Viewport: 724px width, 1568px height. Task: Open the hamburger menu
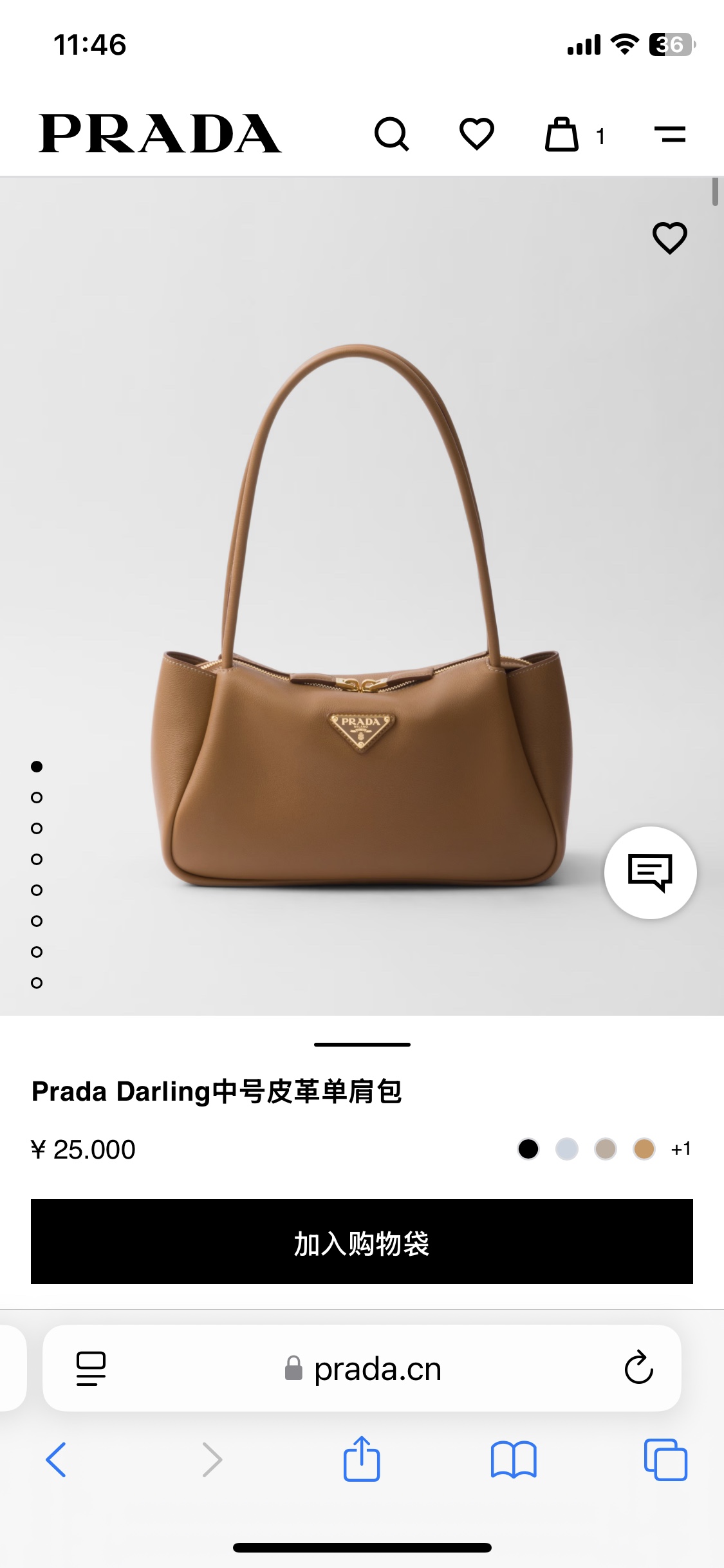pos(670,135)
